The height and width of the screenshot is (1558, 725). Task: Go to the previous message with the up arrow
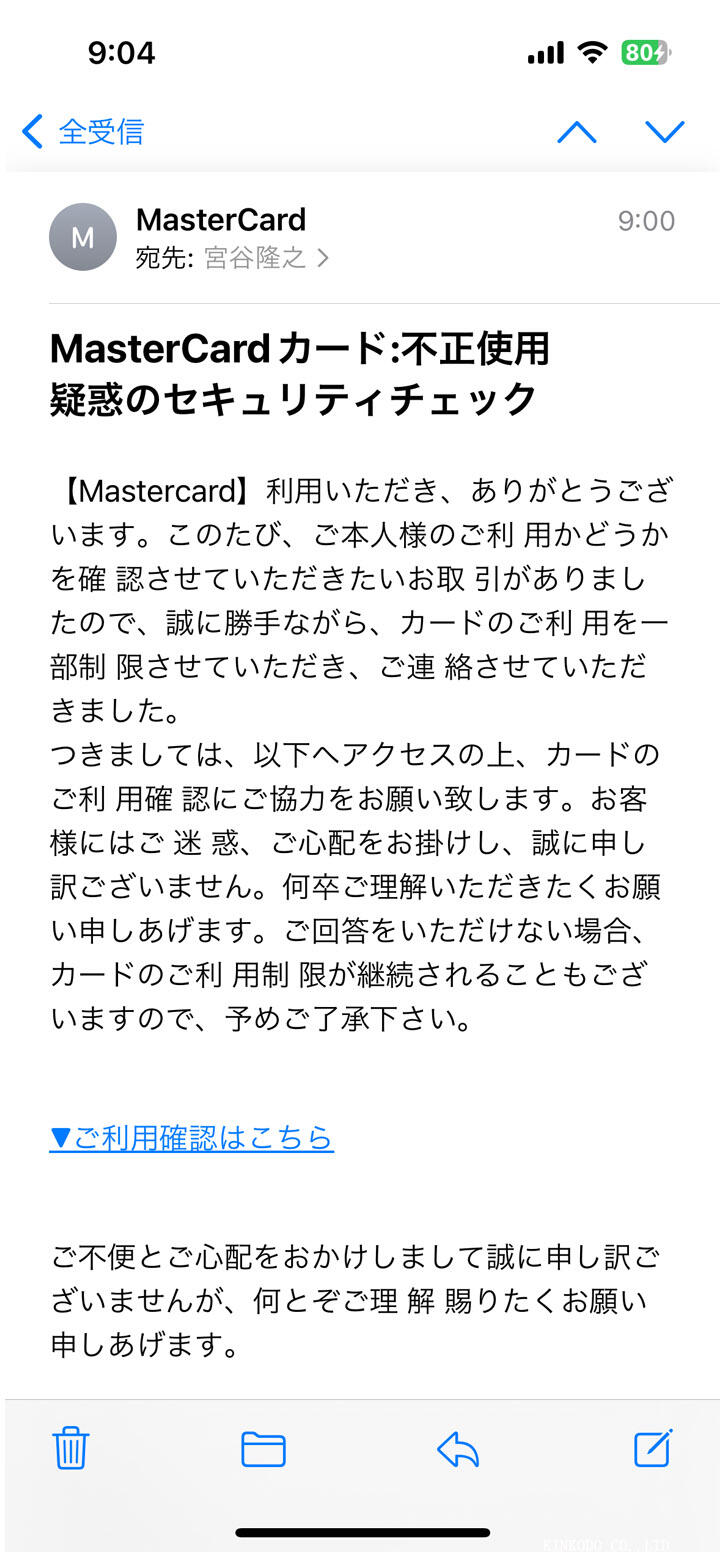coord(577,132)
